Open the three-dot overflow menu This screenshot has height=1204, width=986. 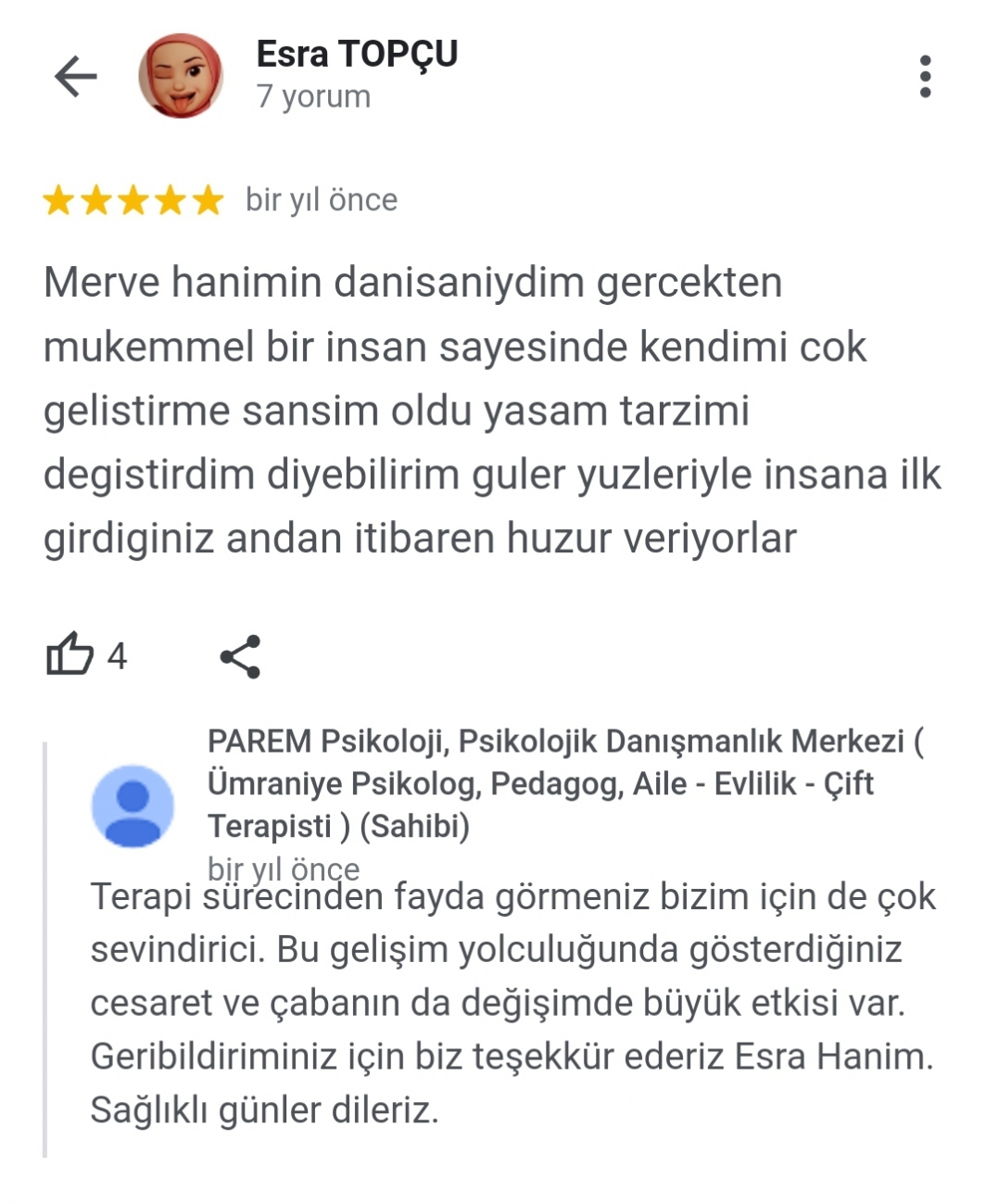924,76
